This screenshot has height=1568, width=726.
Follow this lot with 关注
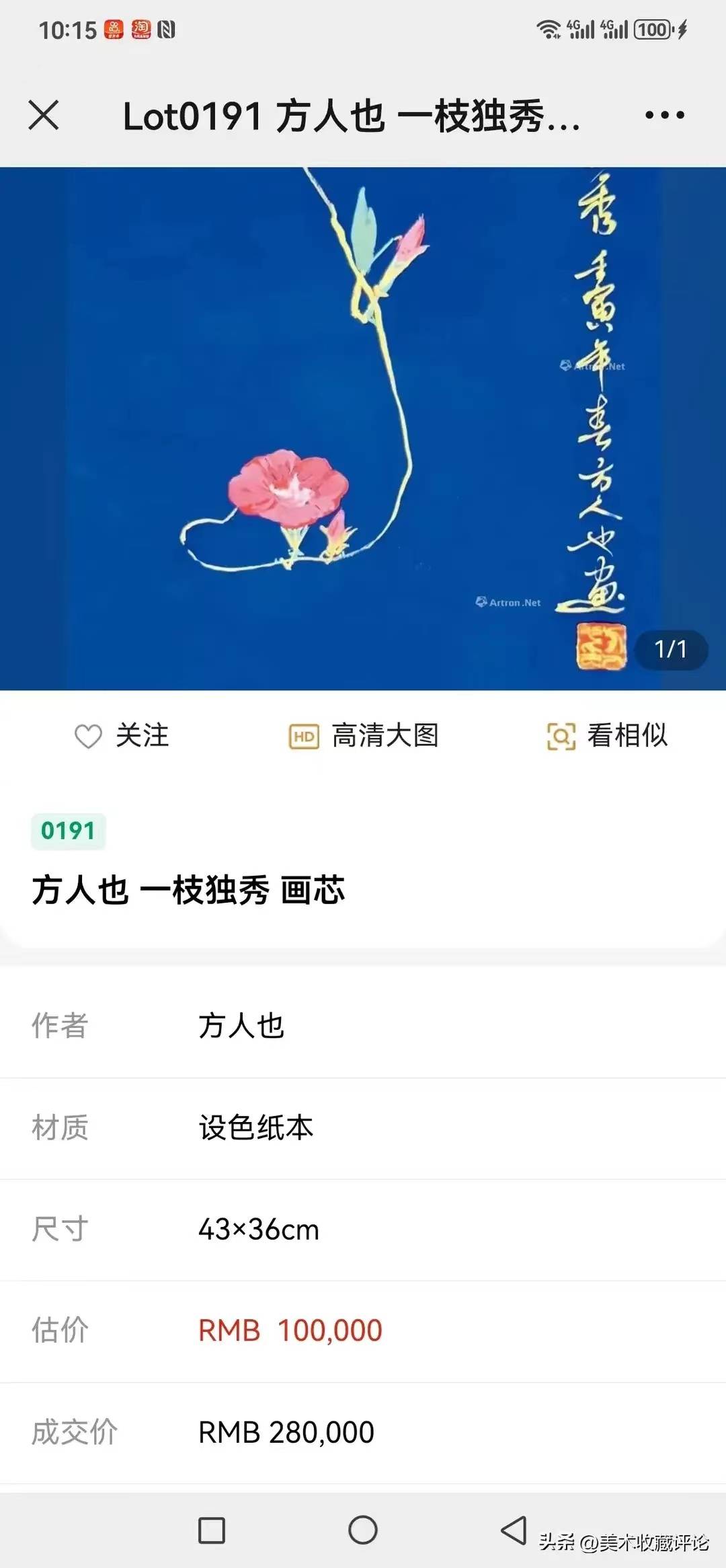click(x=122, y=736)
